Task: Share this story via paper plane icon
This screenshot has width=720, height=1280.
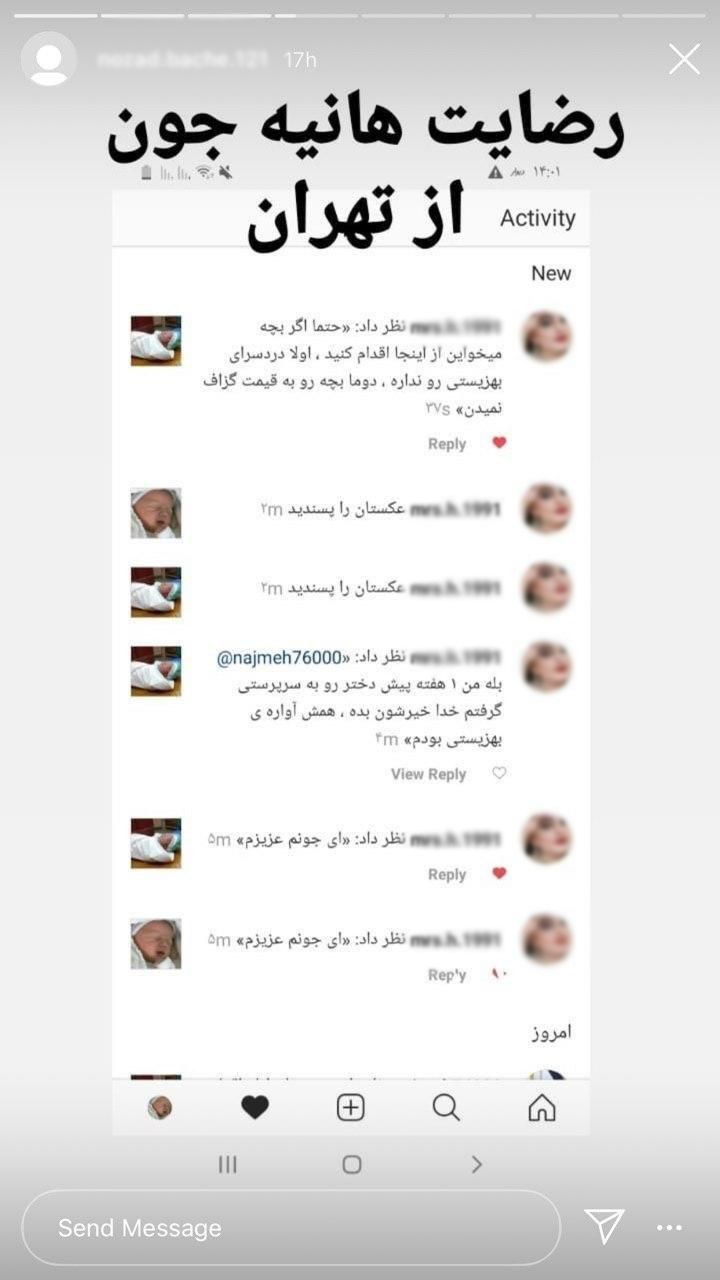Action: (605, 1227)
